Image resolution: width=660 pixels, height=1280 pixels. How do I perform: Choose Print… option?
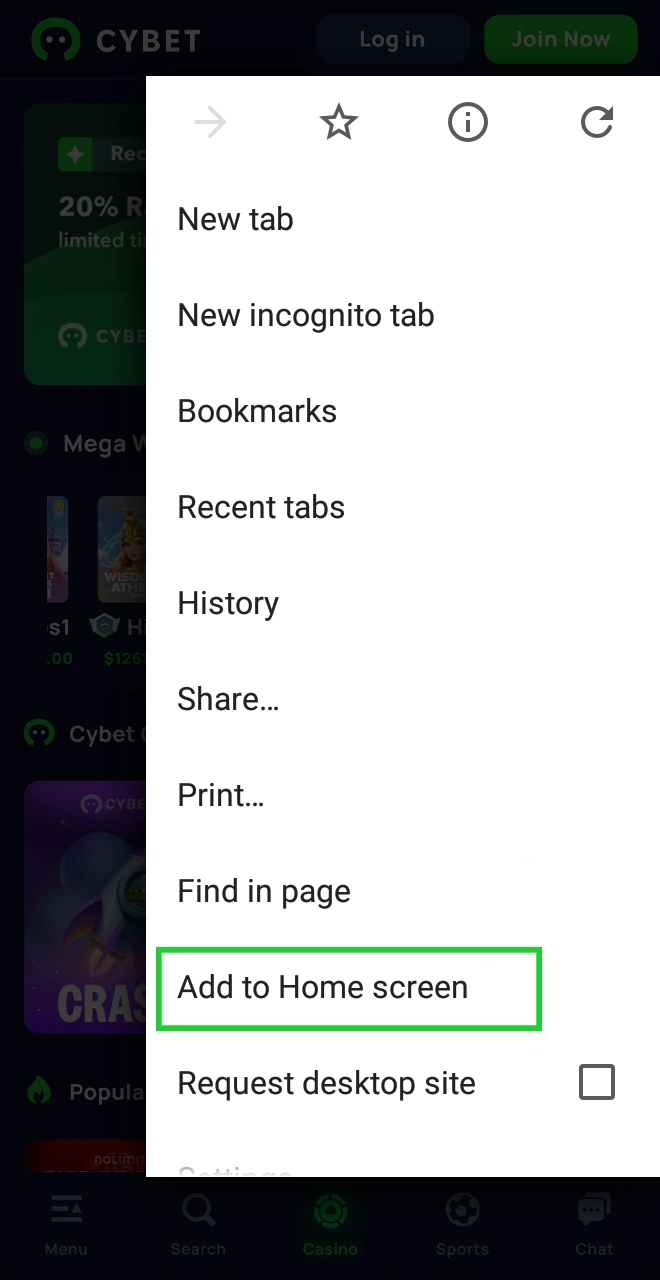click(221, 795)
